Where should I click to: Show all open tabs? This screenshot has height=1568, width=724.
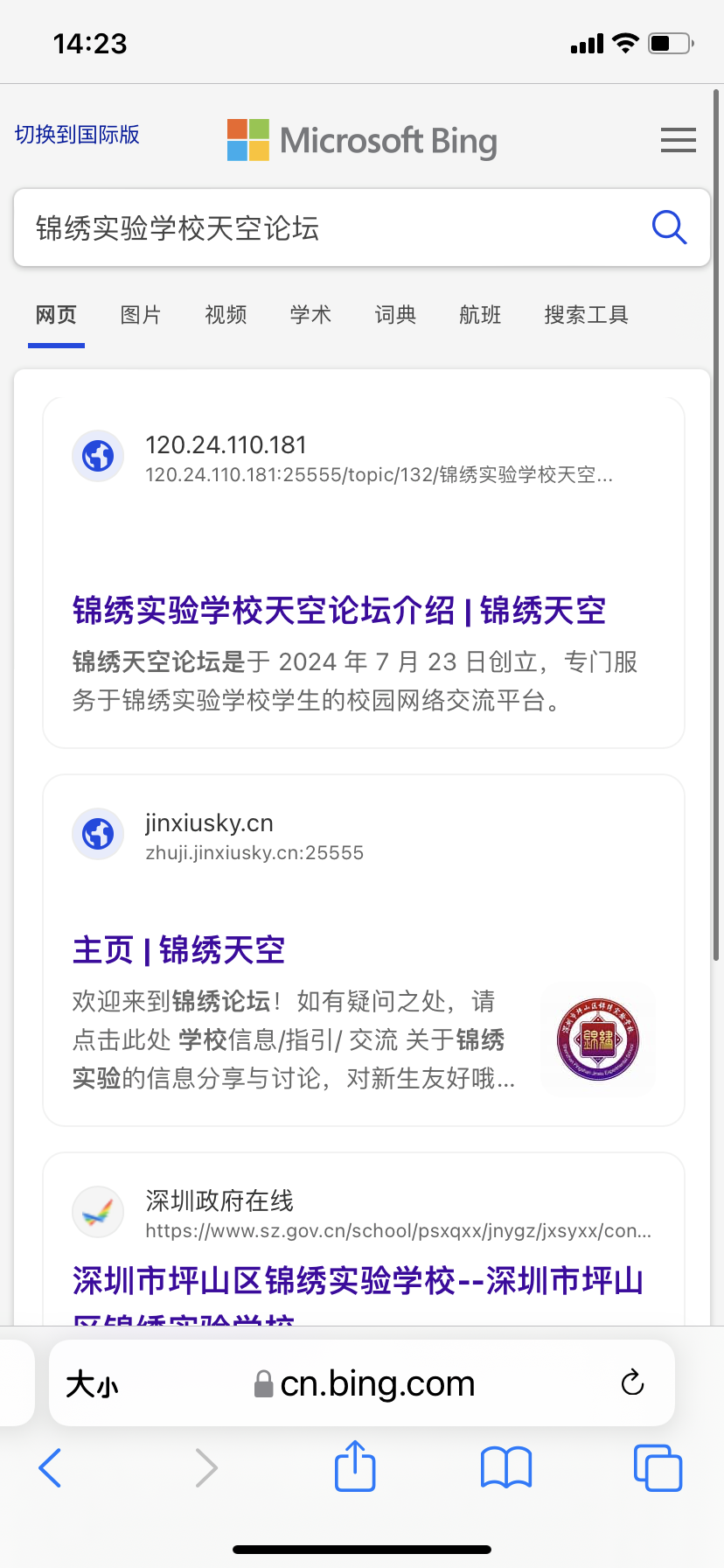[658, 1467]
